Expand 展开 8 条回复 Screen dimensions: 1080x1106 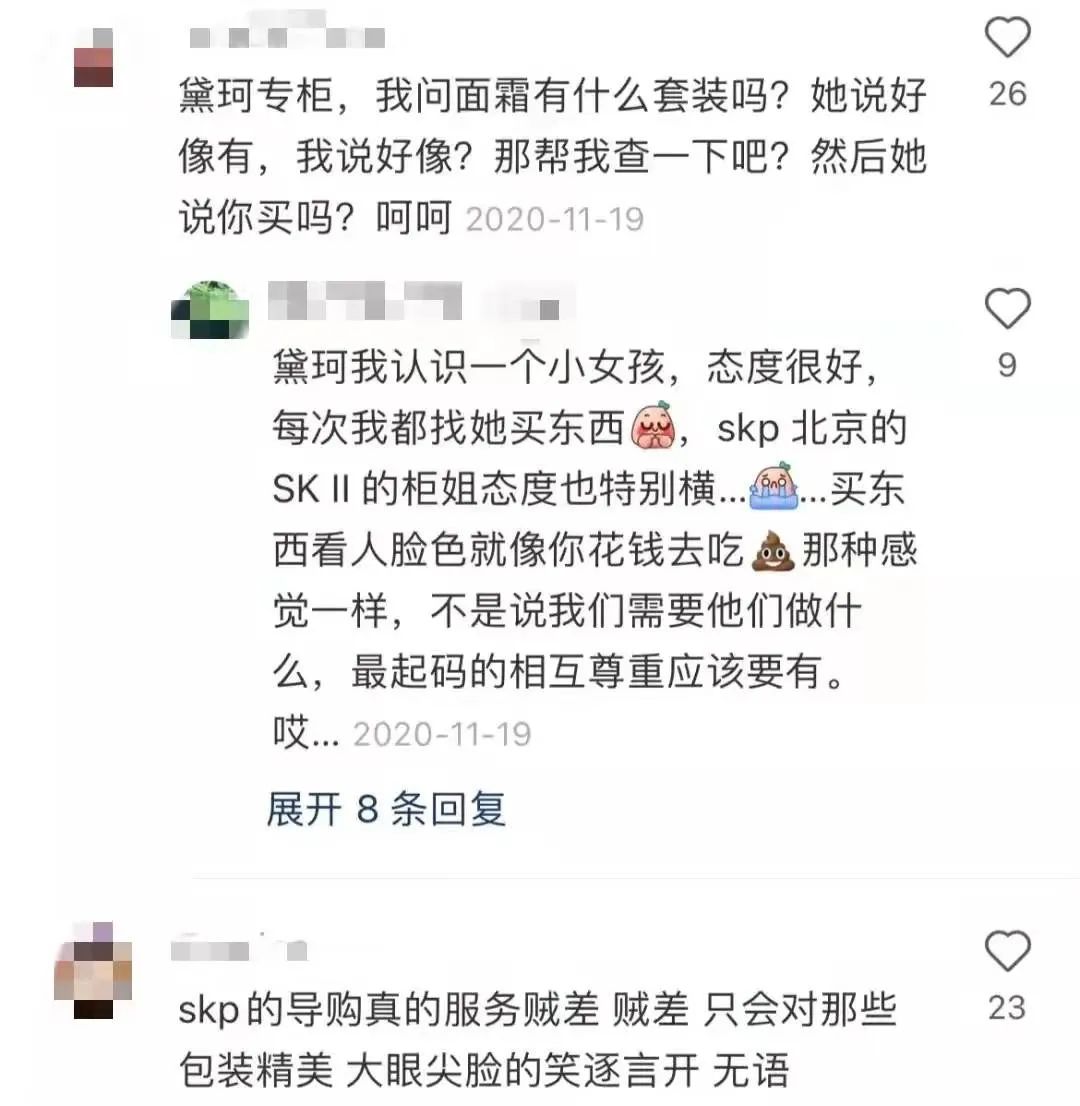pos(386,808)
